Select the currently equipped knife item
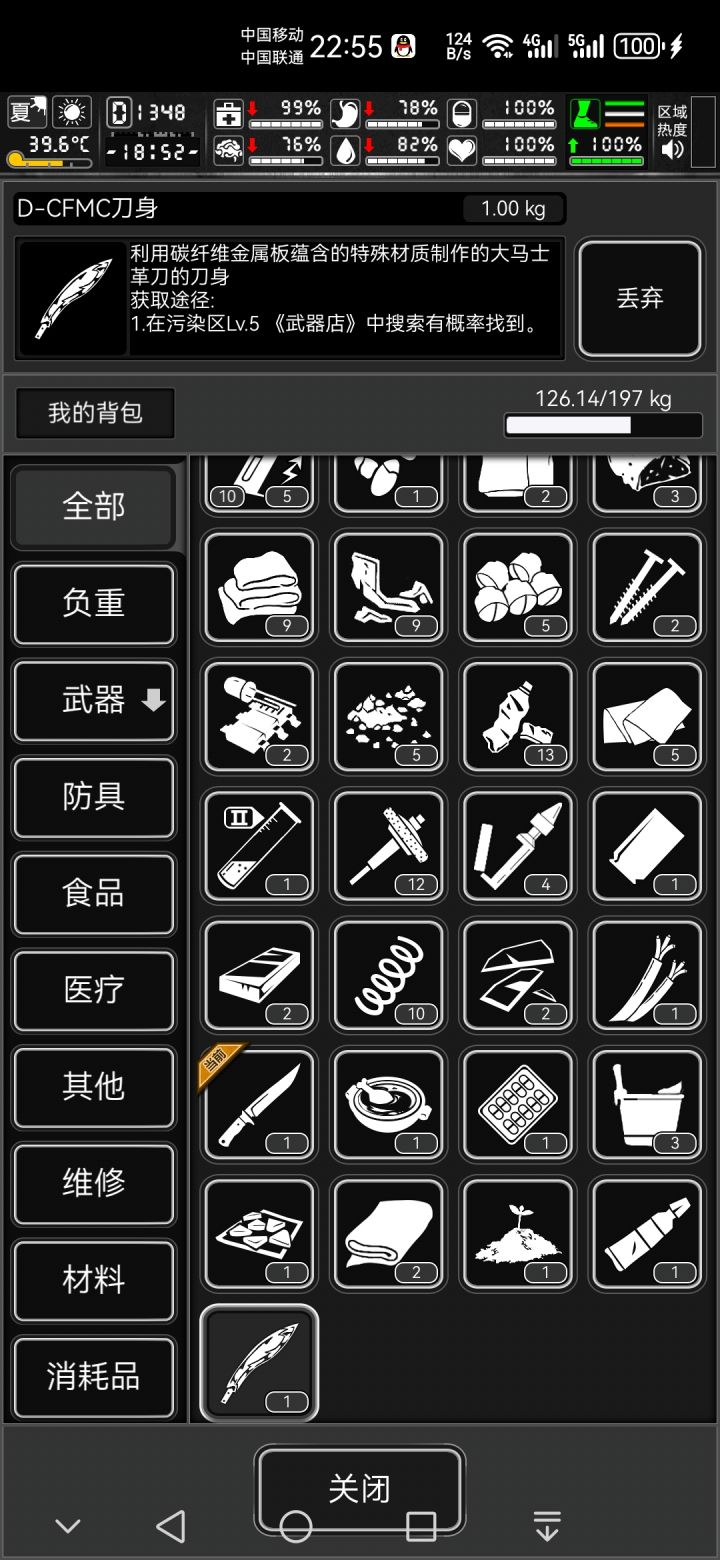Screen dimensions: 720x1560 (x=259, y=1105)
